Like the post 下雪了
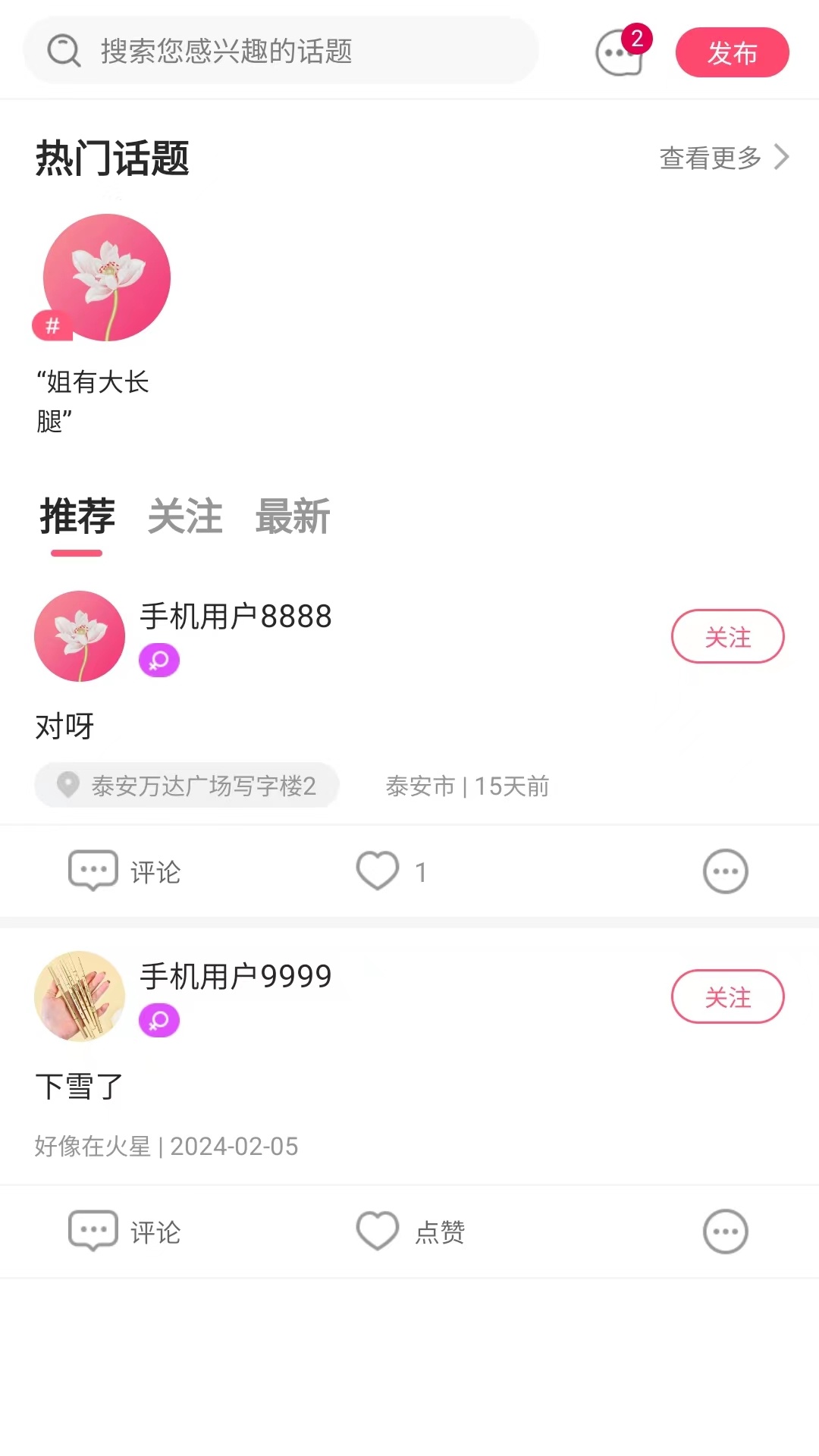 [x=378, y=1231]
